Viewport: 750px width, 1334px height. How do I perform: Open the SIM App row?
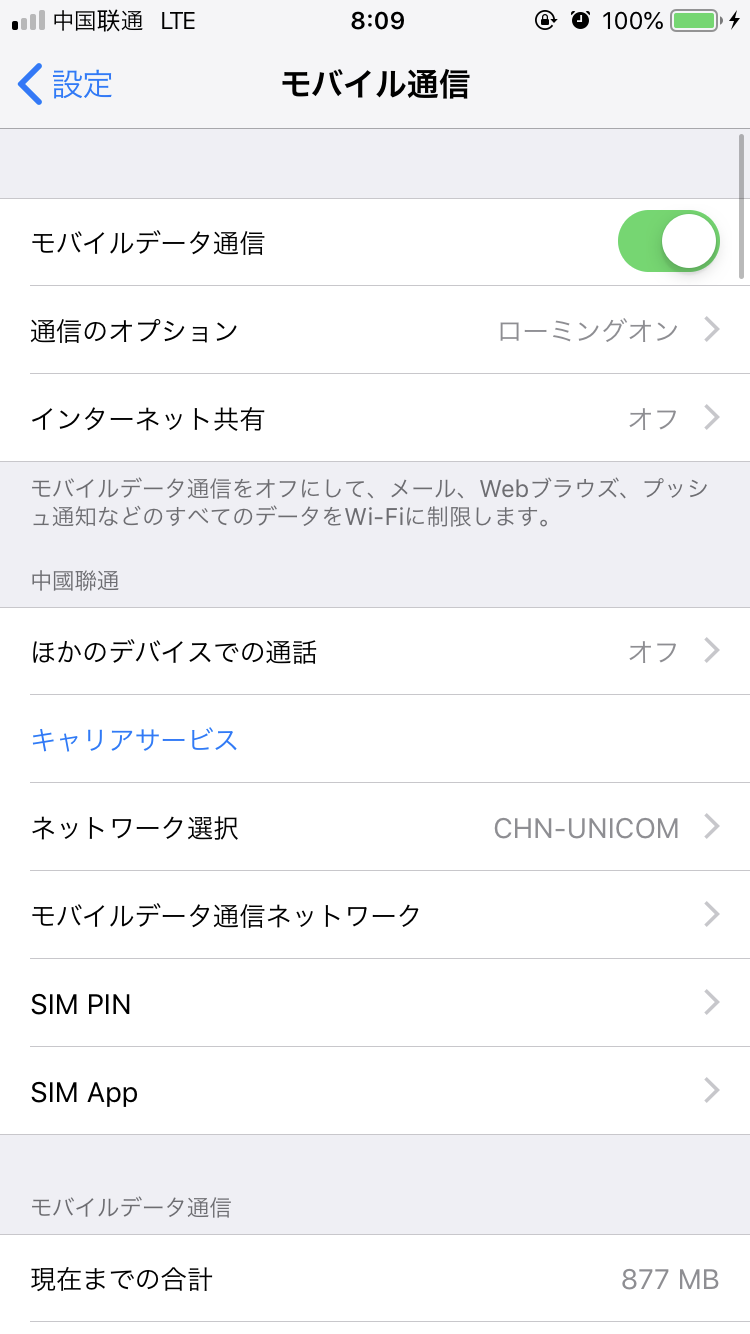click(x=375, y=1091)
